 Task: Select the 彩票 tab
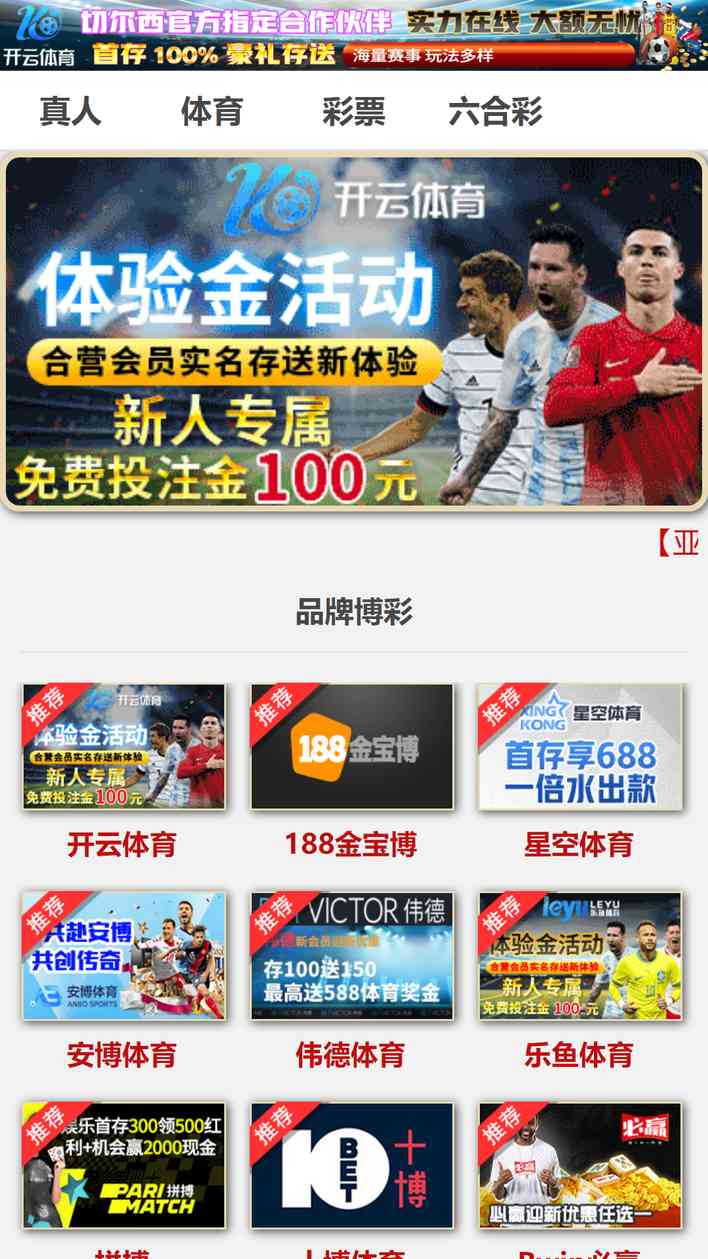353,111
